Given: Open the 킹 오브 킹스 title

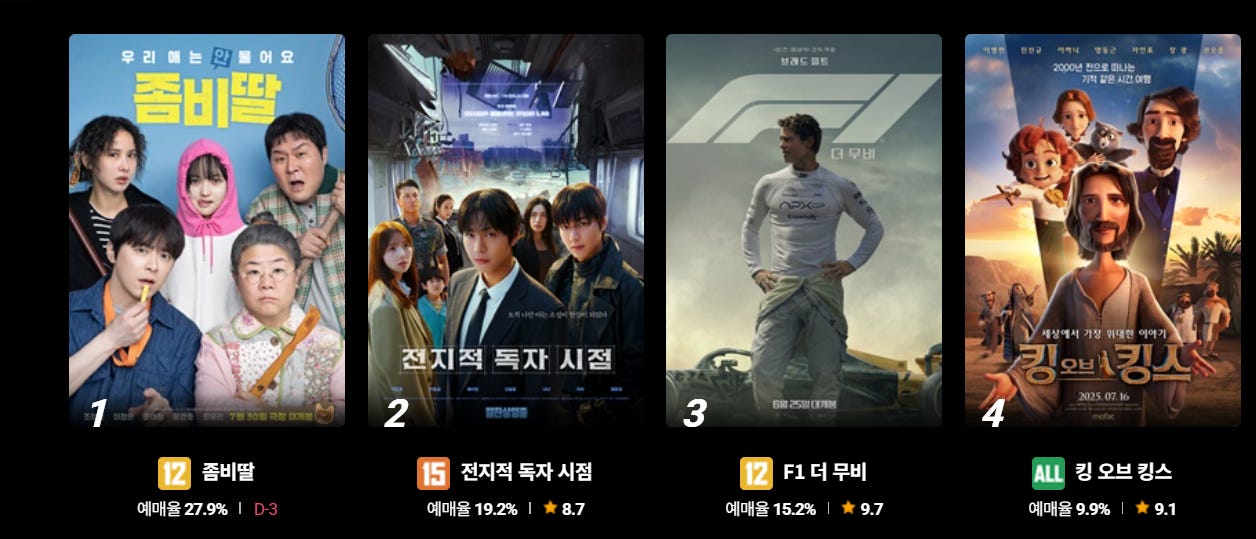Looking at the screenshot, I should (1123, 472).
